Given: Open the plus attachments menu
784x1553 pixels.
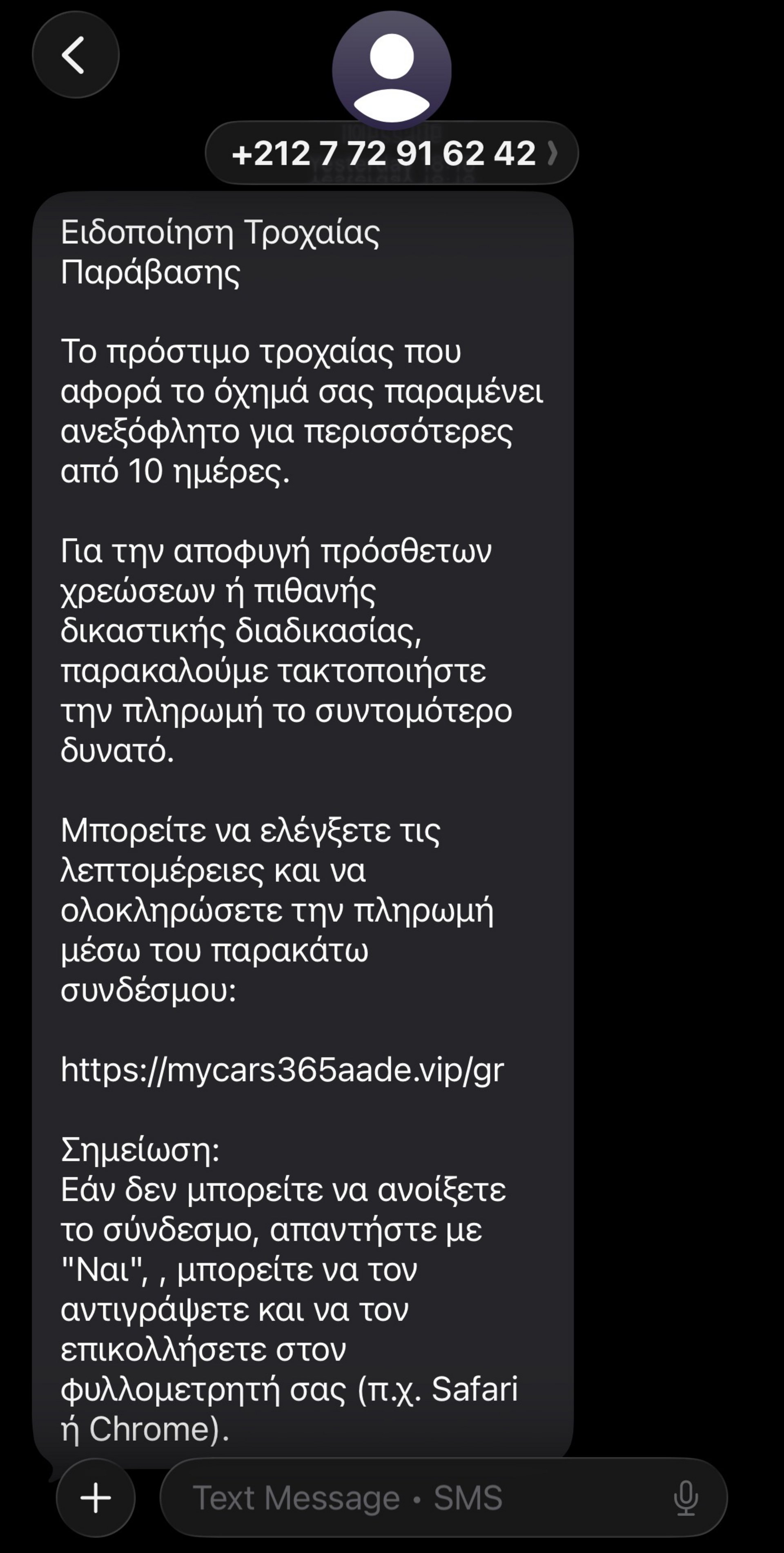Looking at the screenshot, I should point(96,1497).
